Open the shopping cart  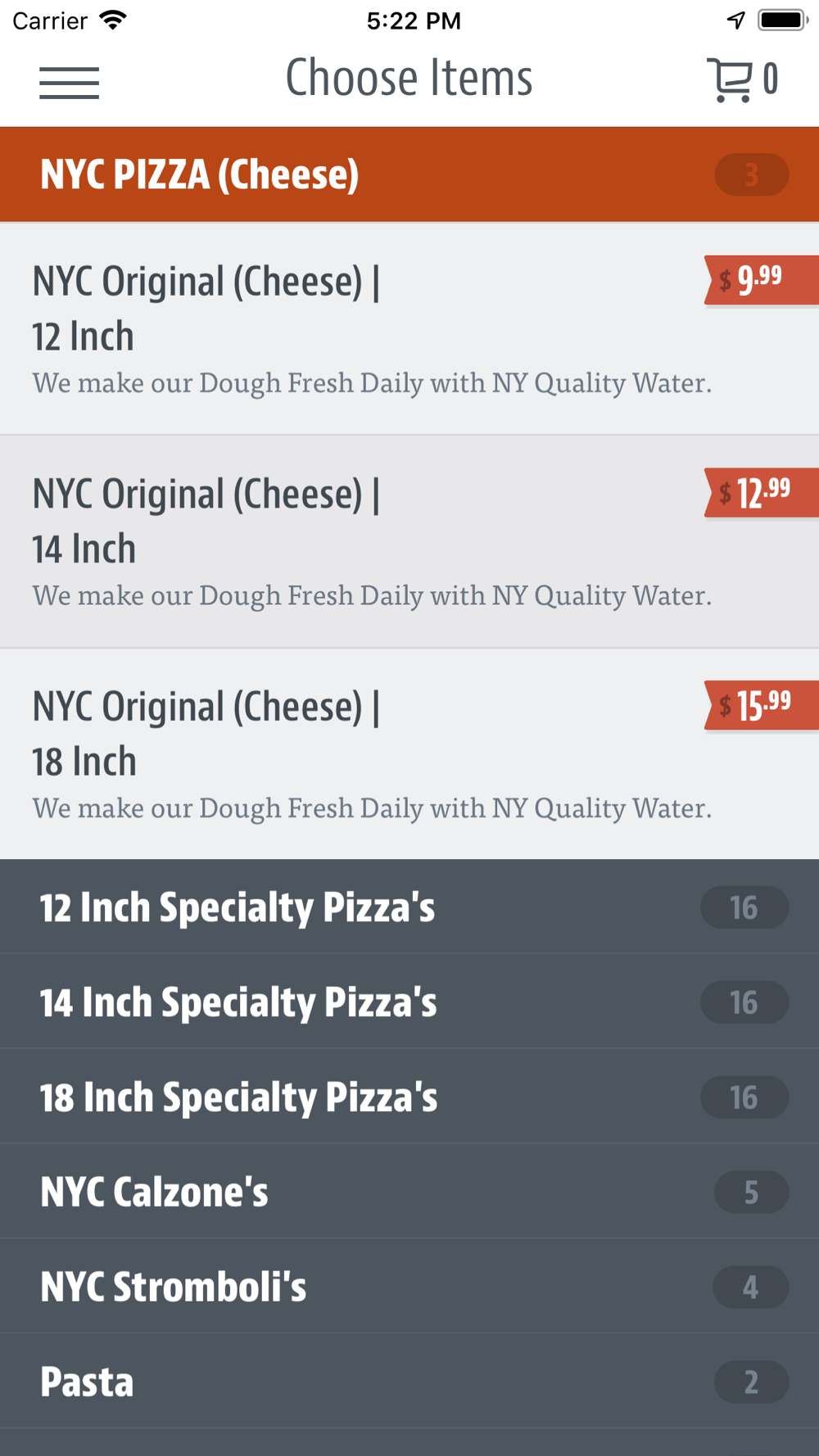741,79
